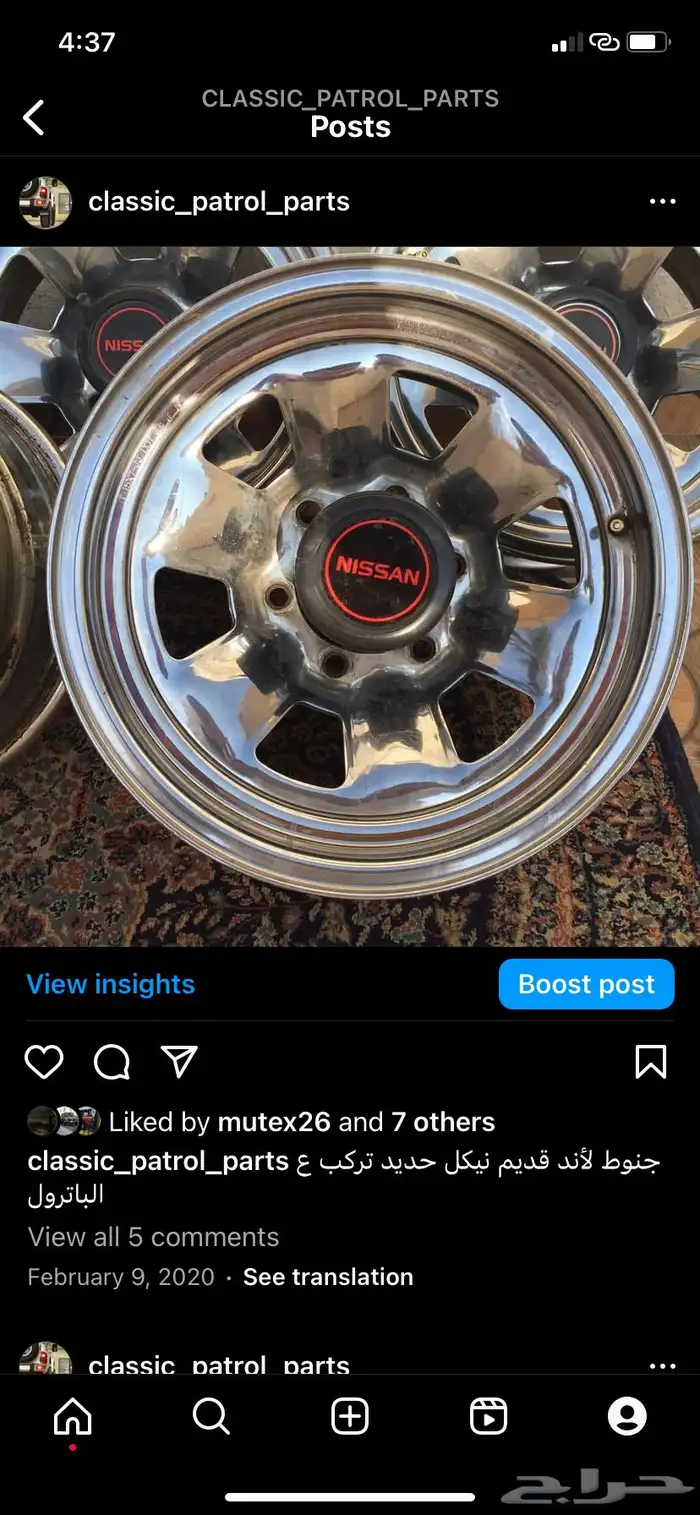Open the classic_patrol_parts profile from the post header

218,202
